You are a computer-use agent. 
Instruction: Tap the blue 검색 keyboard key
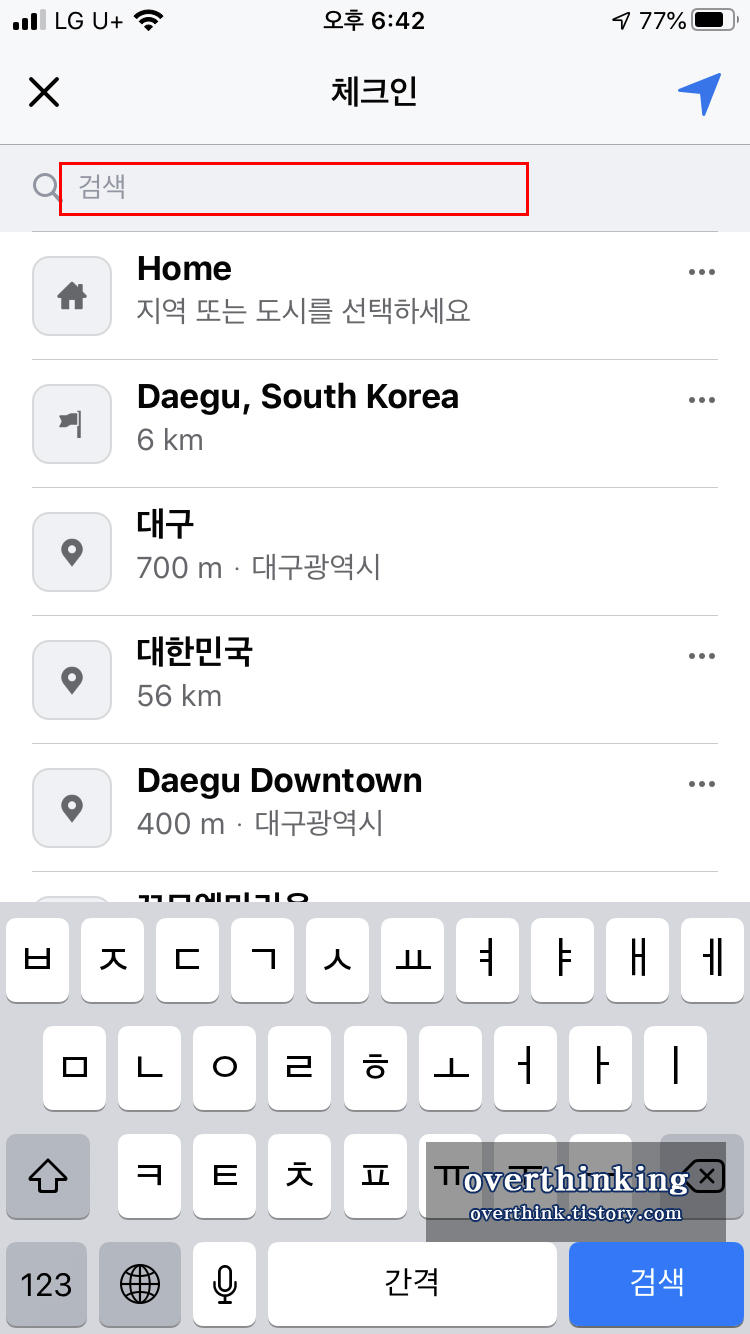(656, 1284)
